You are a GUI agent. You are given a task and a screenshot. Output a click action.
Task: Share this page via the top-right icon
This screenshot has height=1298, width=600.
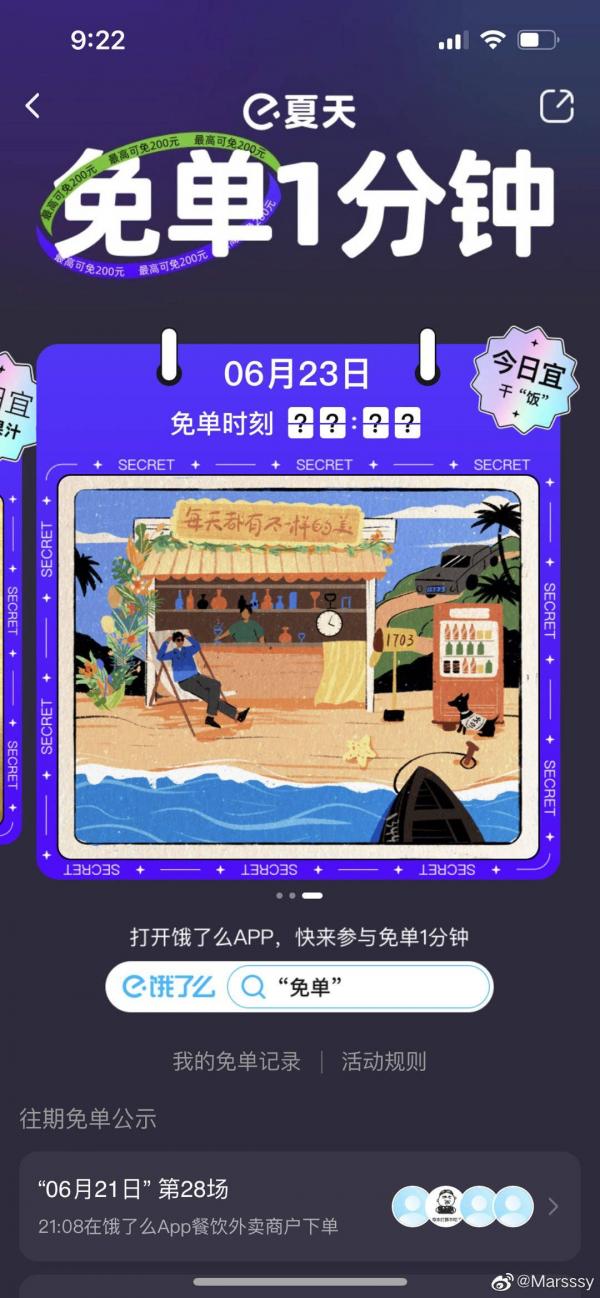556,107
